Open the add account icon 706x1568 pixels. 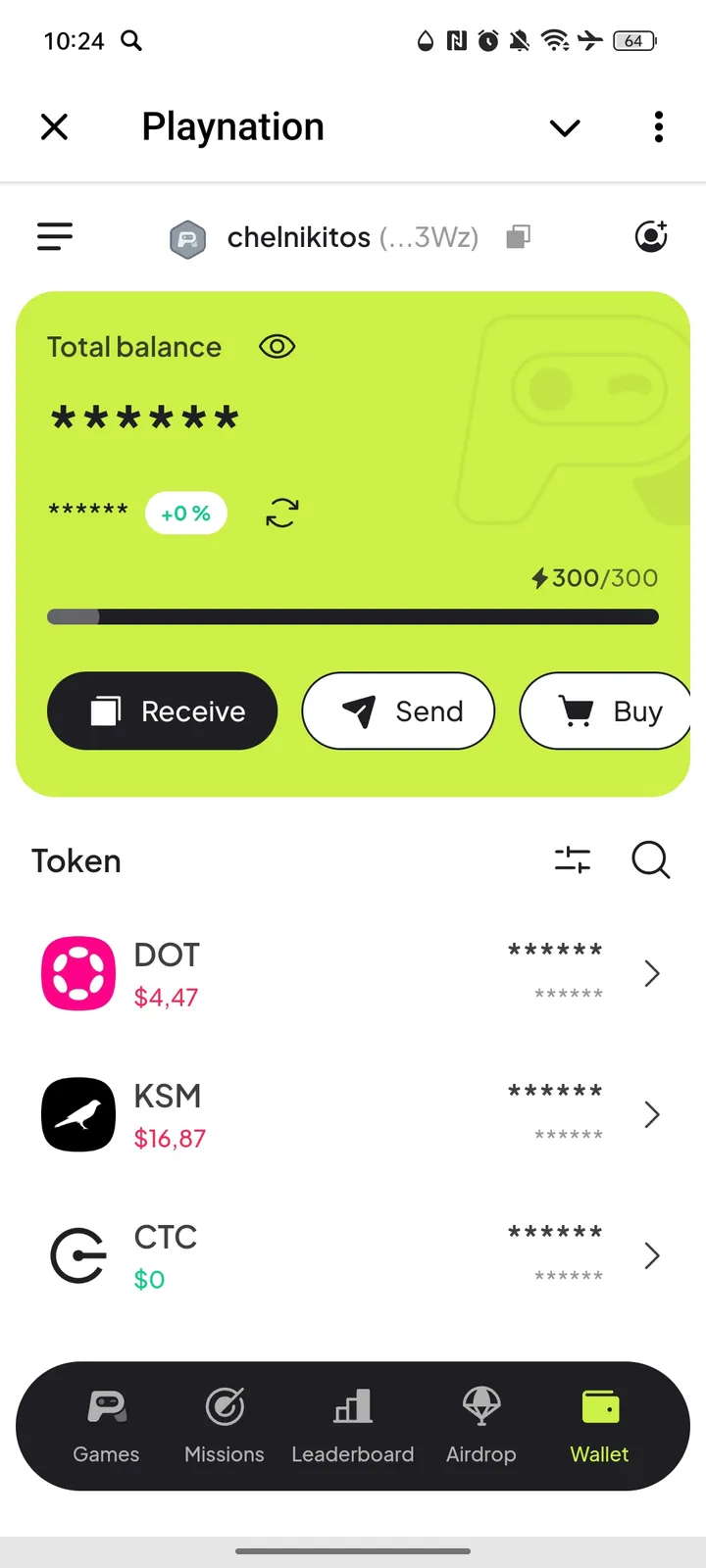pyautogui.click(x=651, y=236)
